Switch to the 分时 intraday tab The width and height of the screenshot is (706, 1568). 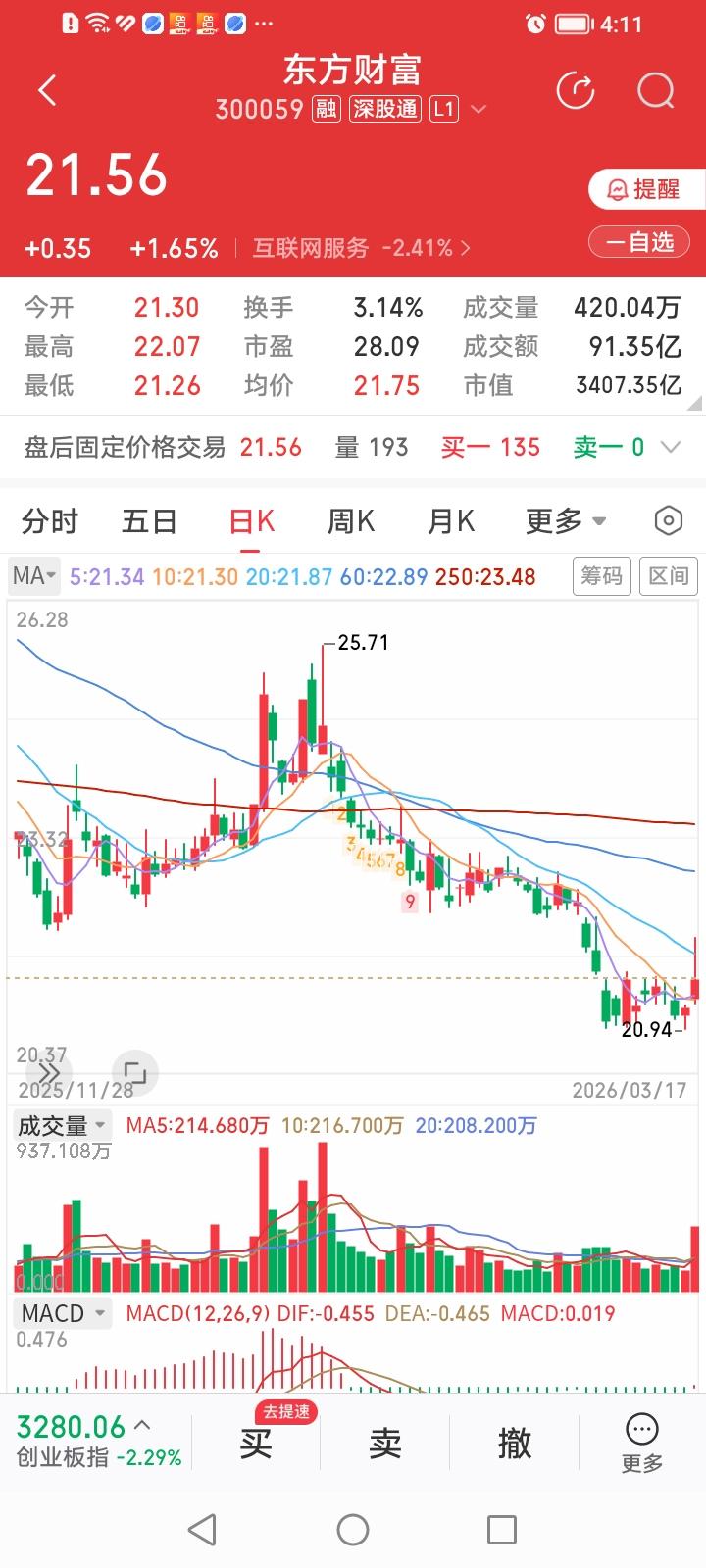(49, 521)
